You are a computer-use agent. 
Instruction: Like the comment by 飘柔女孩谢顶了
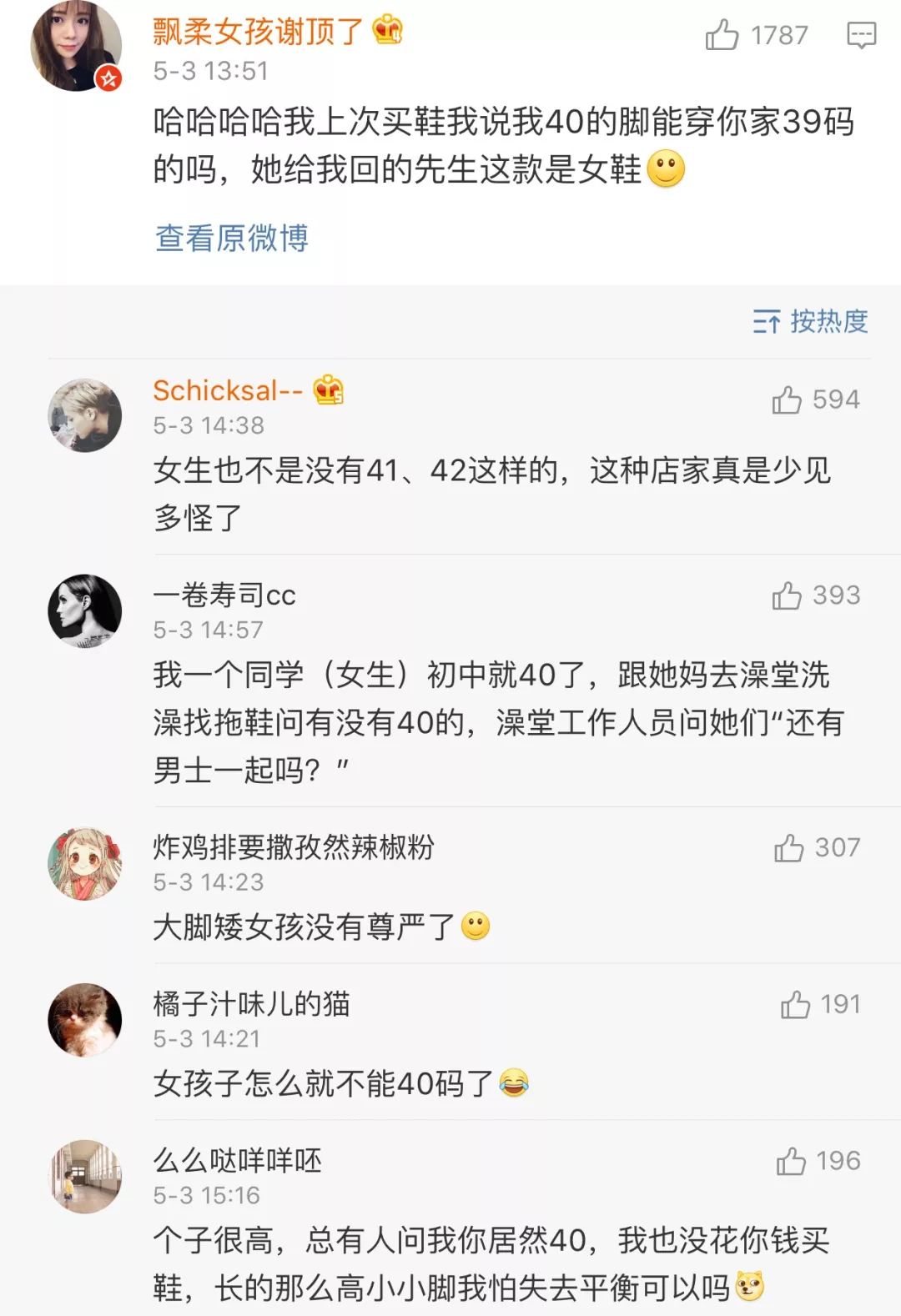(722, 35)
